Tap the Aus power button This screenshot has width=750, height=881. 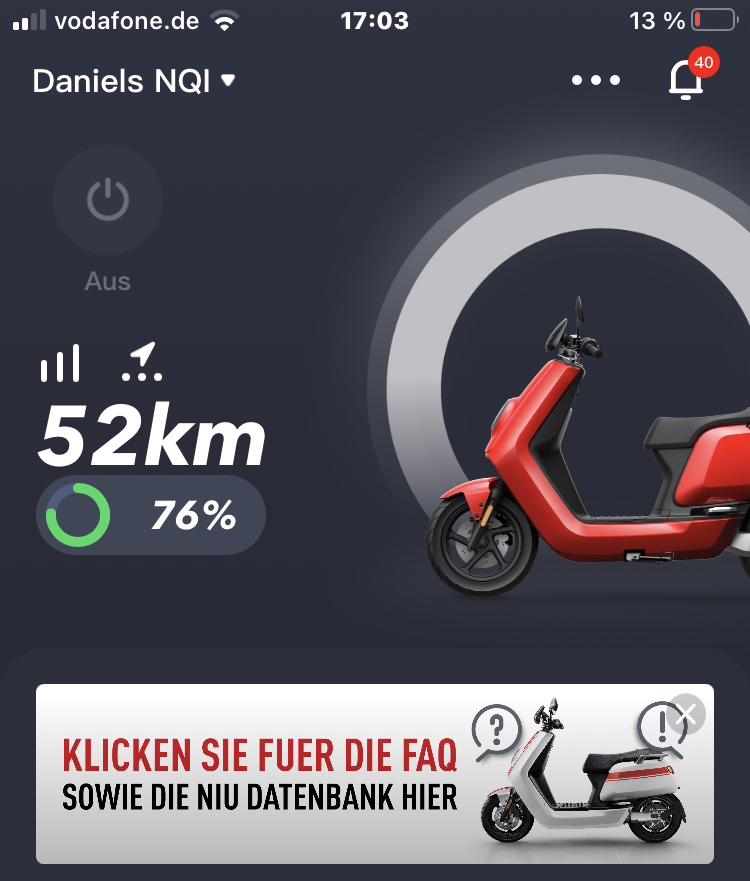click(x=107, y=202)
